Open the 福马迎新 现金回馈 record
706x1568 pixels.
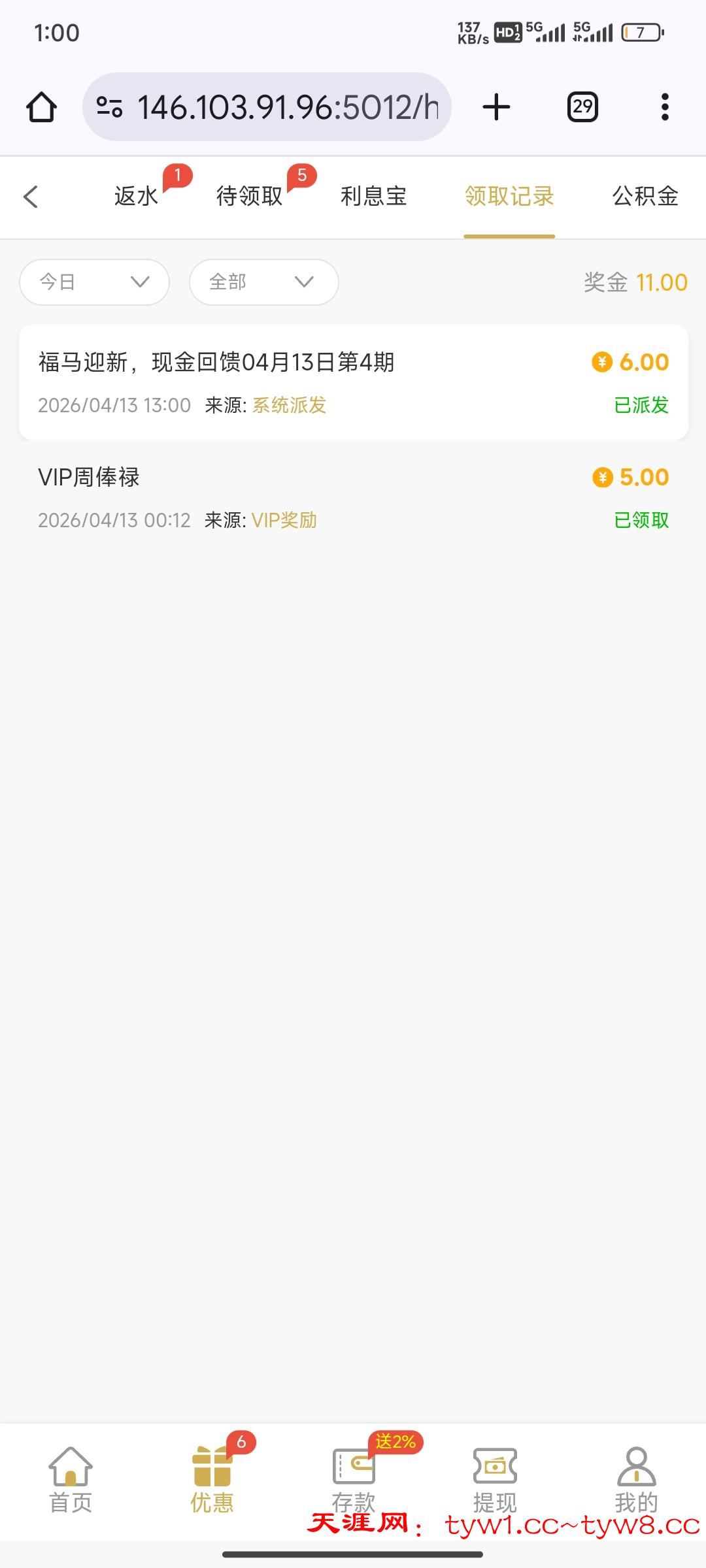tap(353, 382)
